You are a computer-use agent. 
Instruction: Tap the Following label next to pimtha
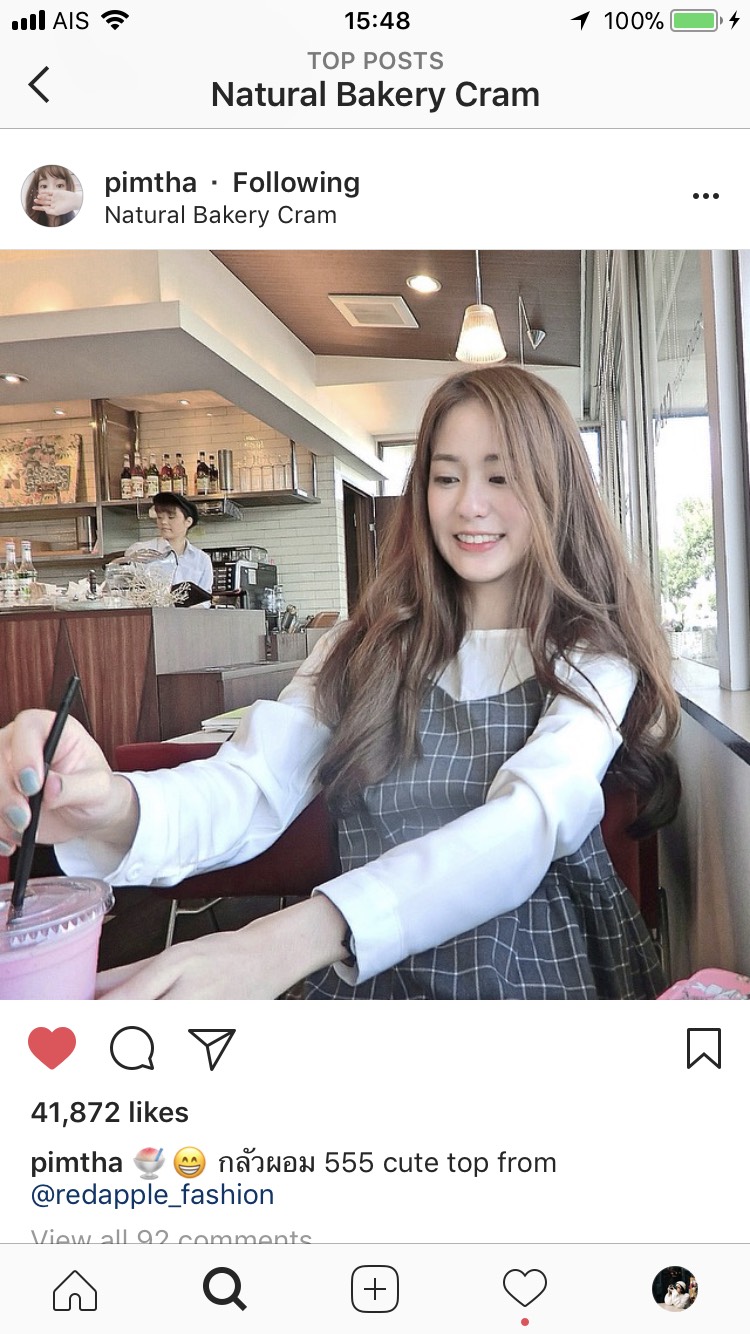tap(296, 182)
